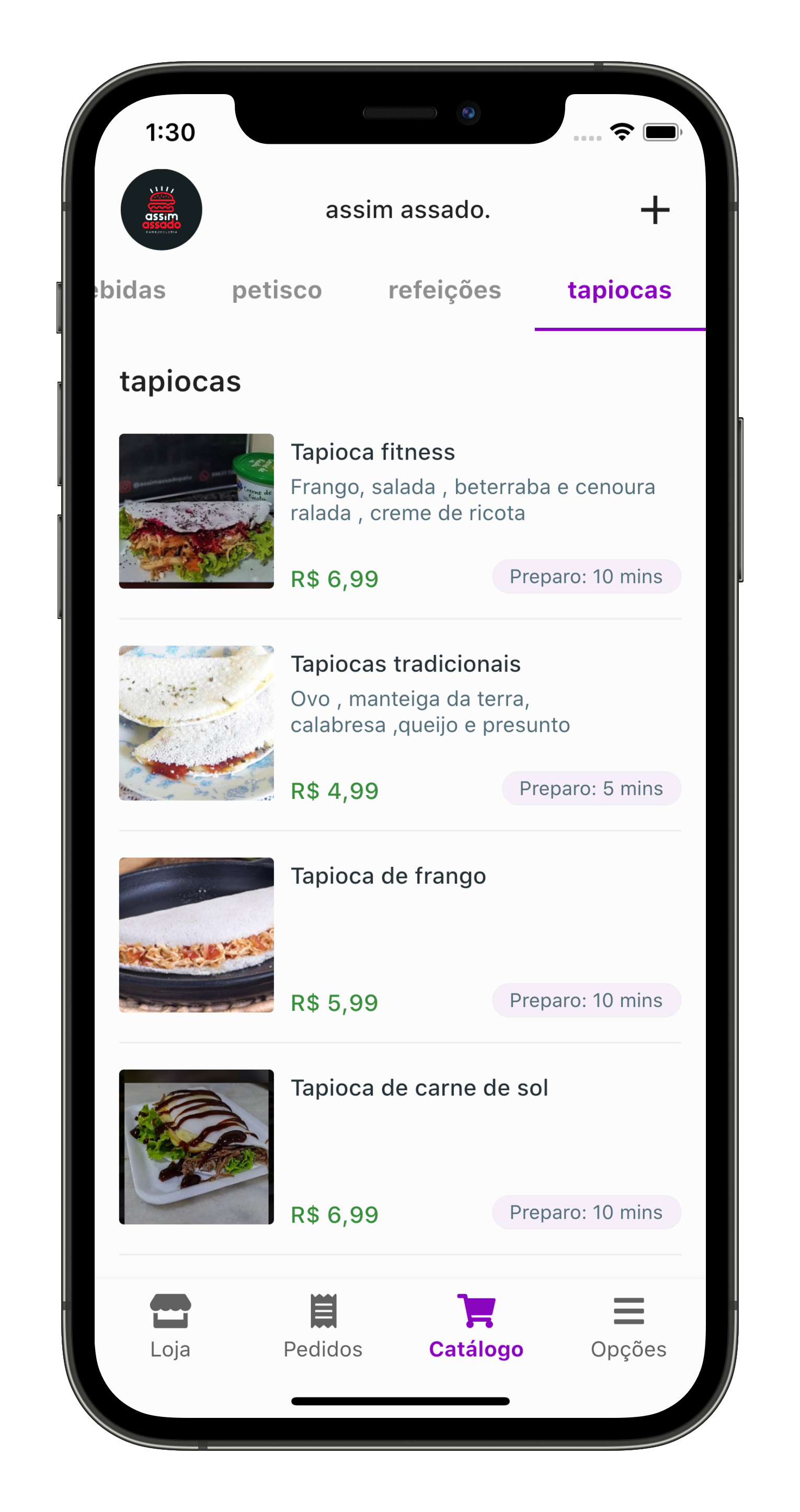Tap the Catálogo bottom tab
The width and height of the screenshot is (800, 1512).
(x=476, y=1326)
